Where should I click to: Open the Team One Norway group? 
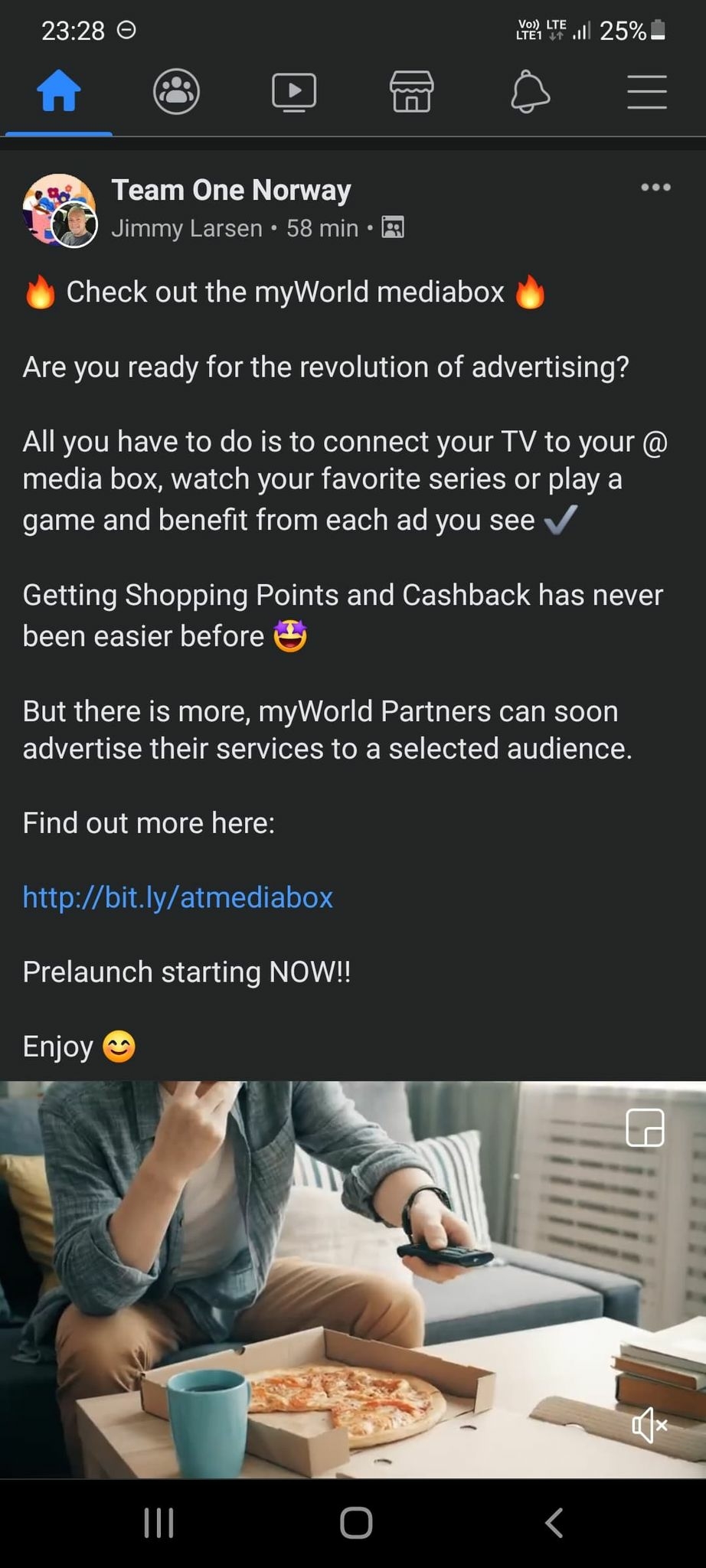click(231, 190)
